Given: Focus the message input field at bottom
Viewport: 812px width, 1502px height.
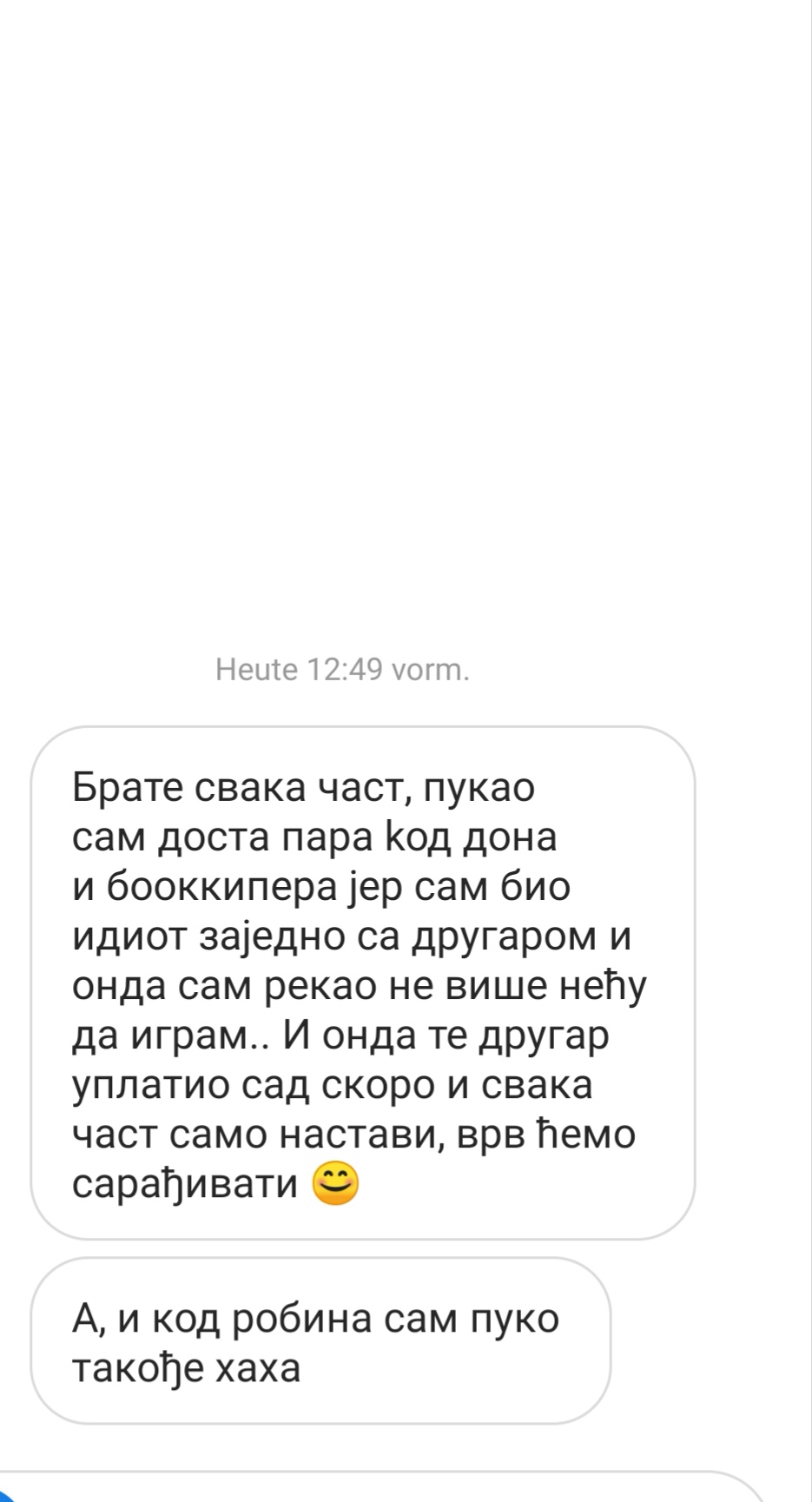Looking at the screenshot, I should point(382,1487).
